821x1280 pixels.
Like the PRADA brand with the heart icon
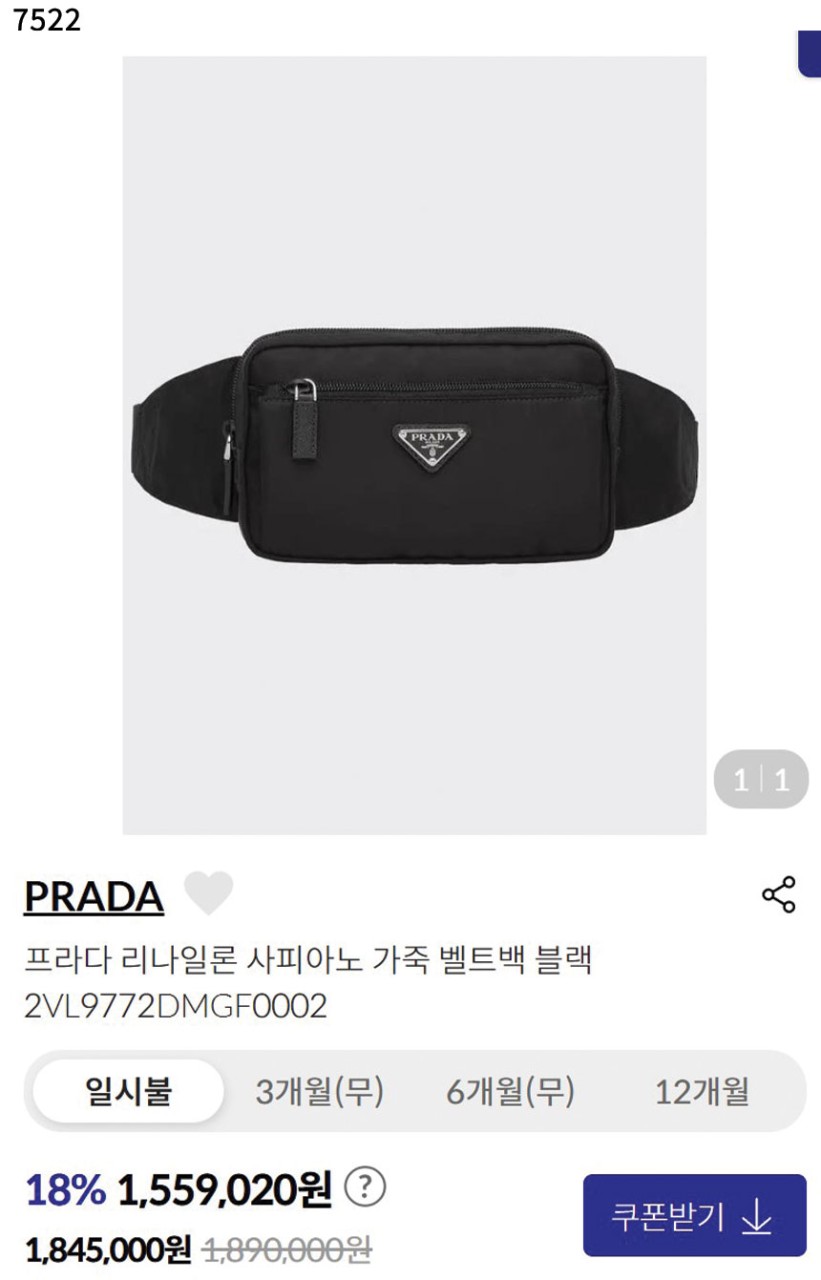(209, 893)
